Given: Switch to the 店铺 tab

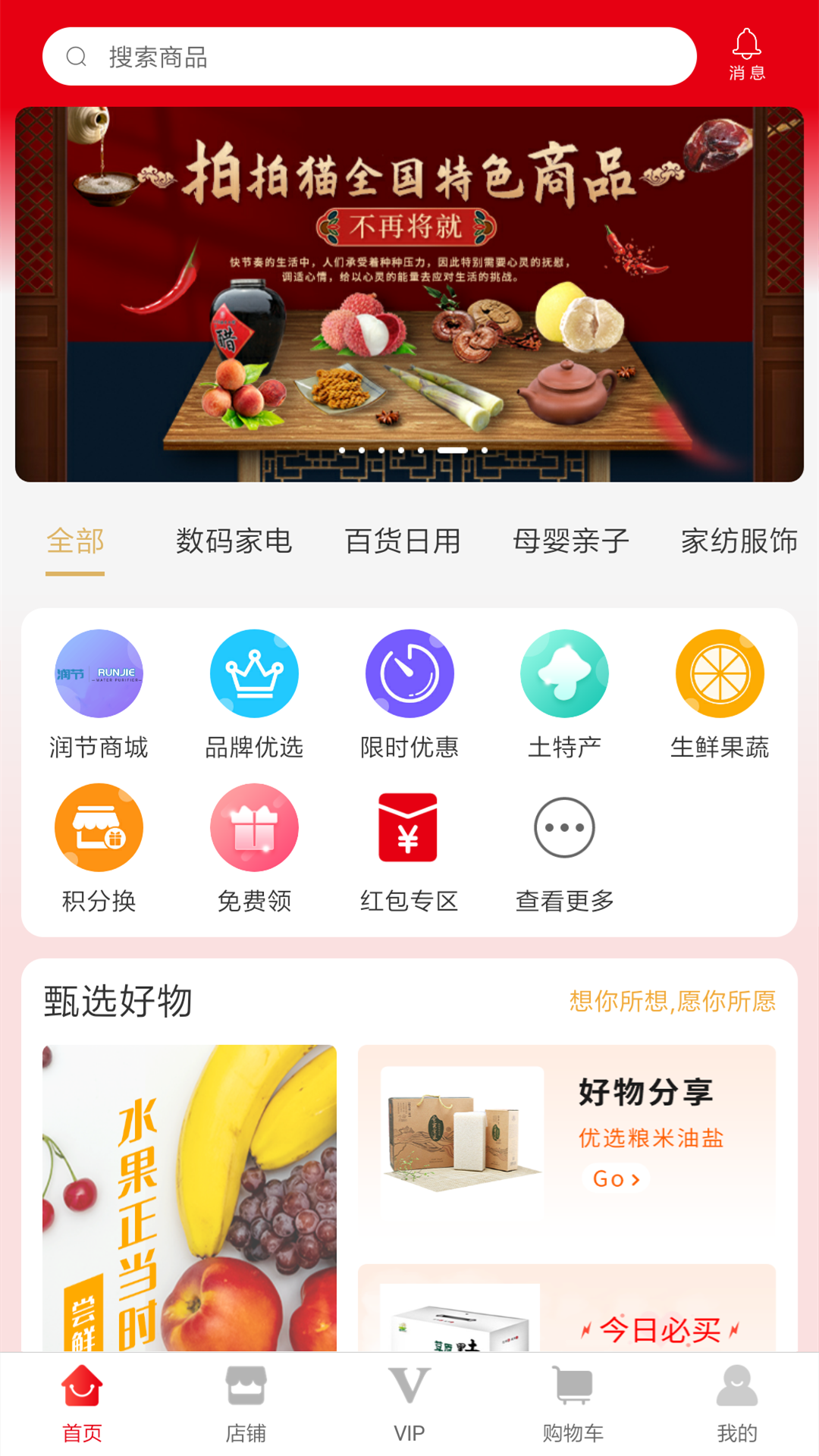Looking at the screenshot, I should 246,1403.
